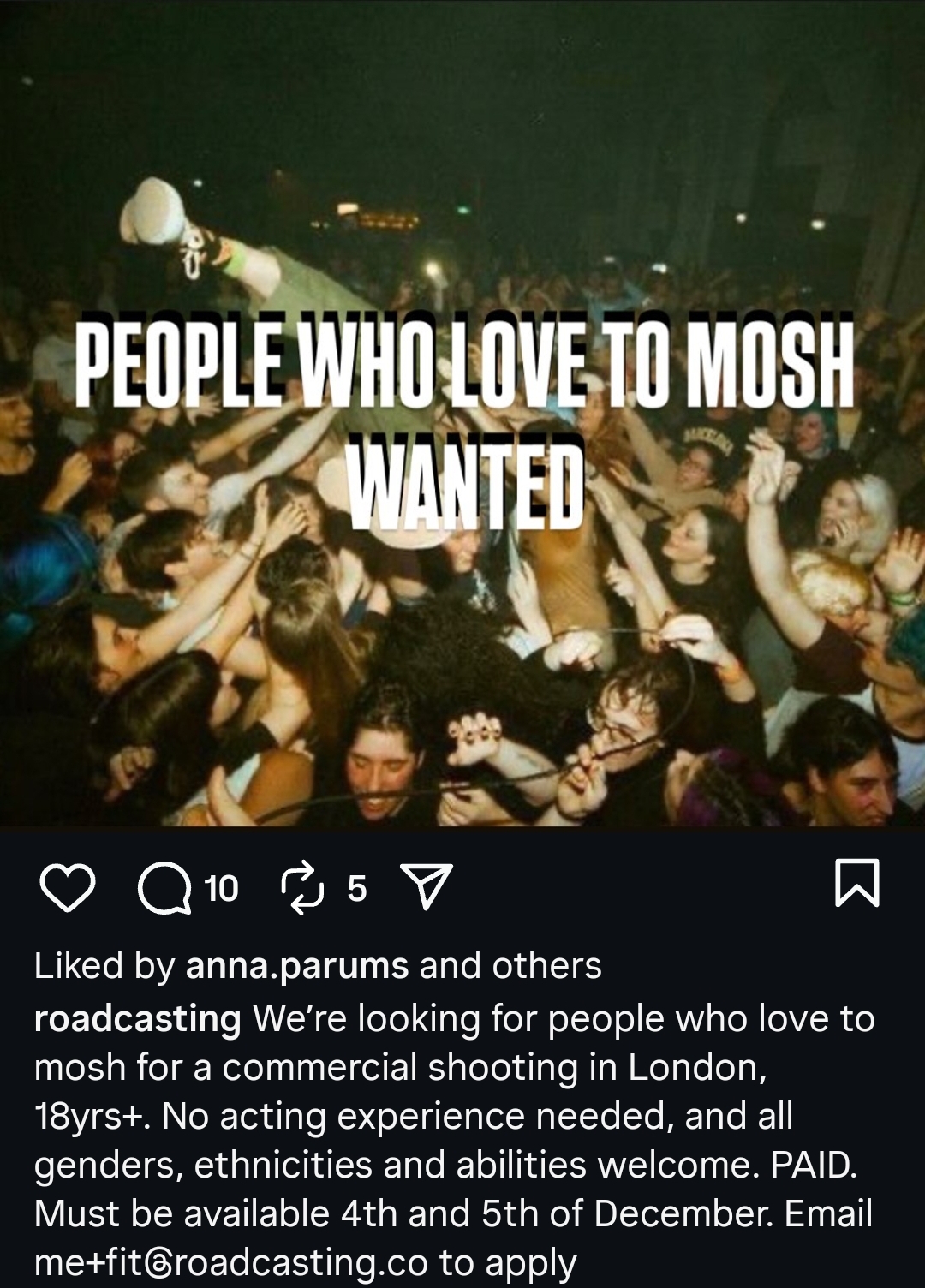Share the post via the send icon
The width and height of the screenshot is (925, 1288).
point(426,886)
